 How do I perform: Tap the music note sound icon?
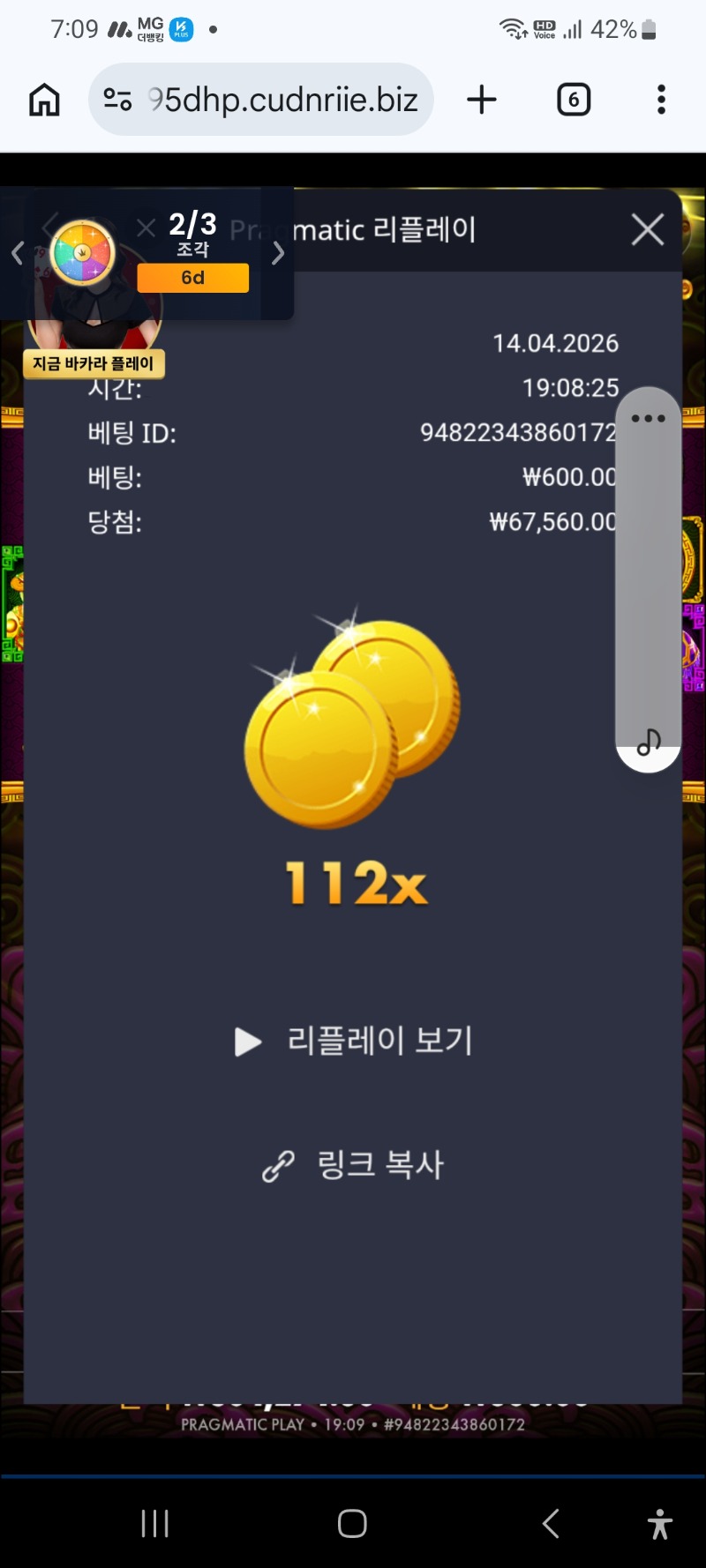pos(649,742)
